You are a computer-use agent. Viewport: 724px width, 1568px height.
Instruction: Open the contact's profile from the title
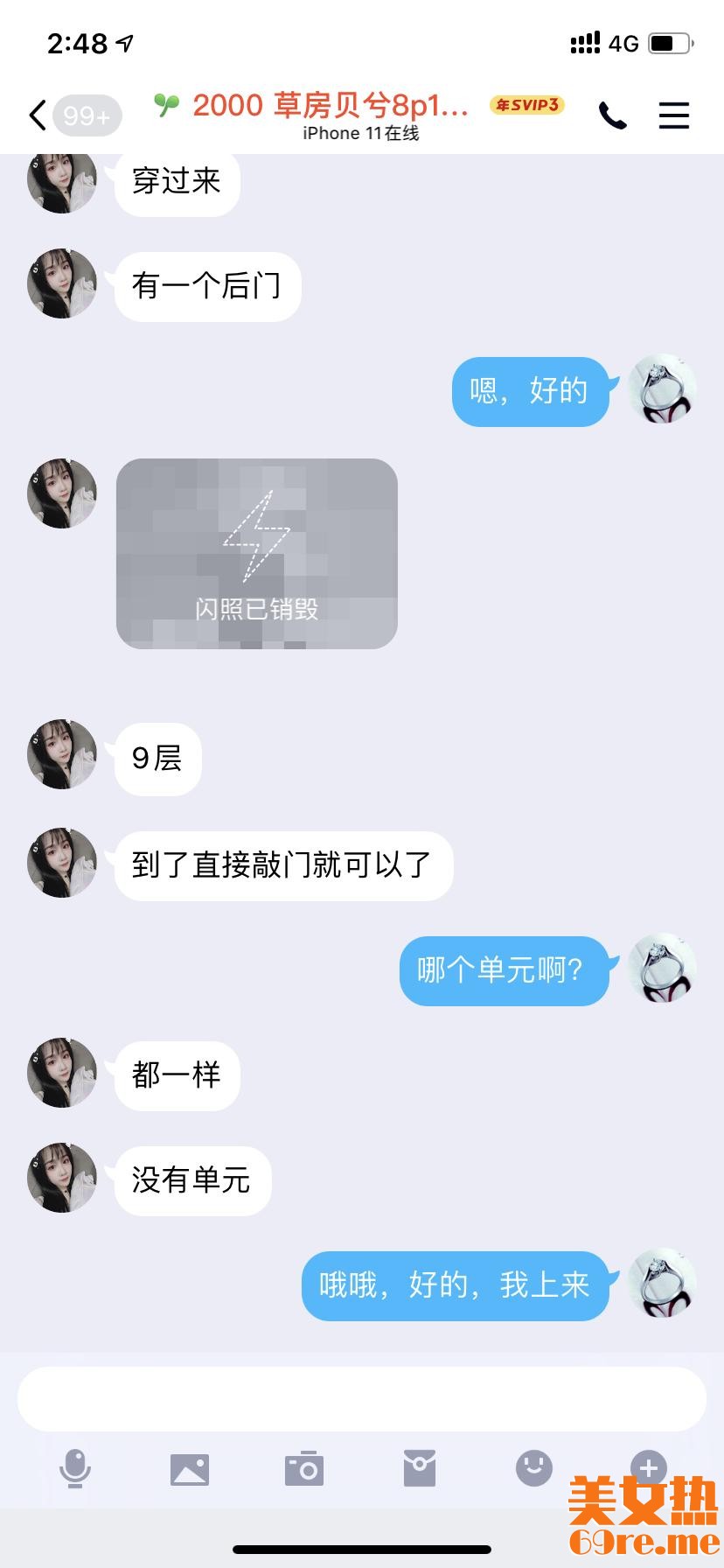pos(331,106)
